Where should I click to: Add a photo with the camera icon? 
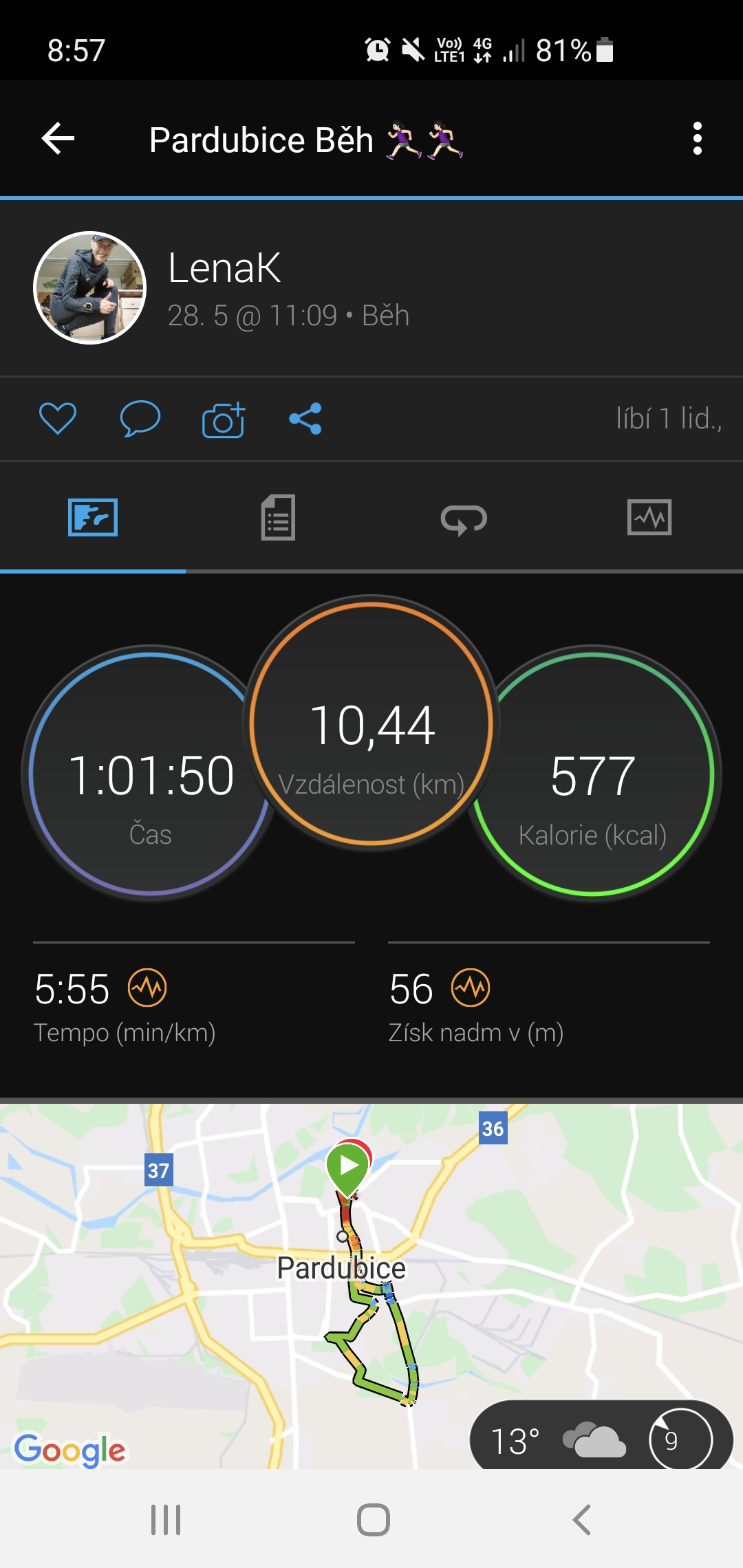click(224, 419)
